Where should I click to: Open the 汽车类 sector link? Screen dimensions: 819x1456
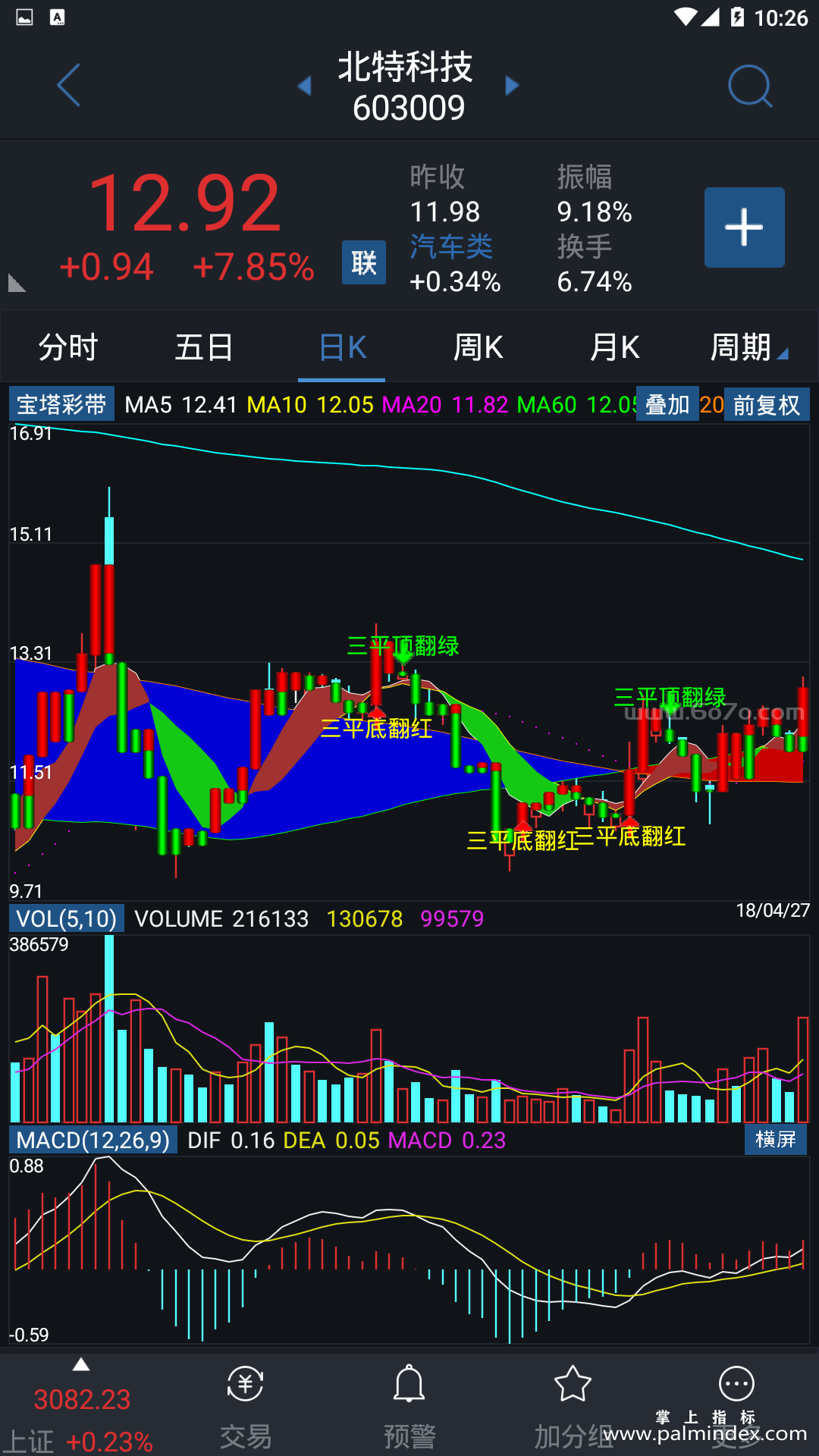[451, 247]
